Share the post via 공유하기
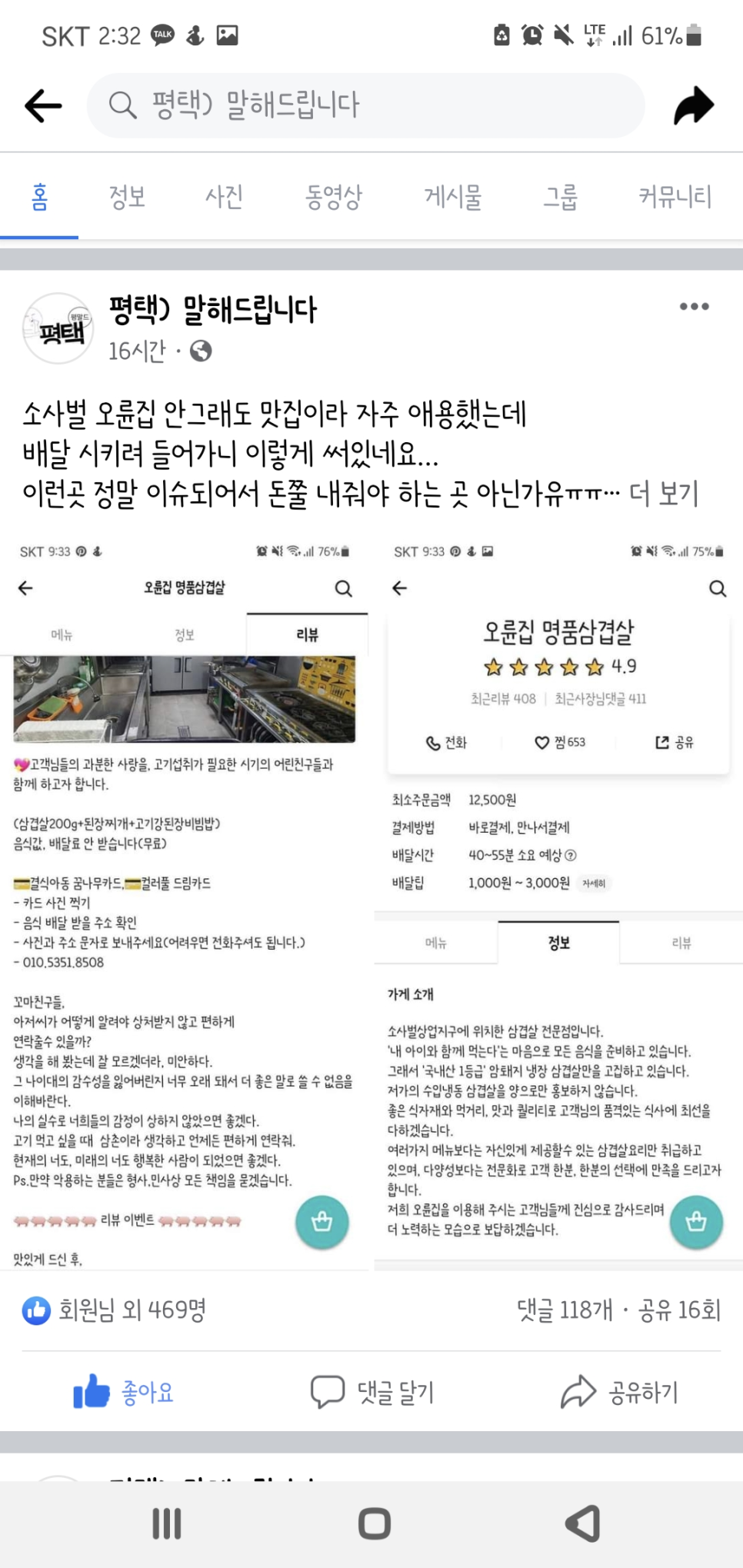 coord(620,1392)
